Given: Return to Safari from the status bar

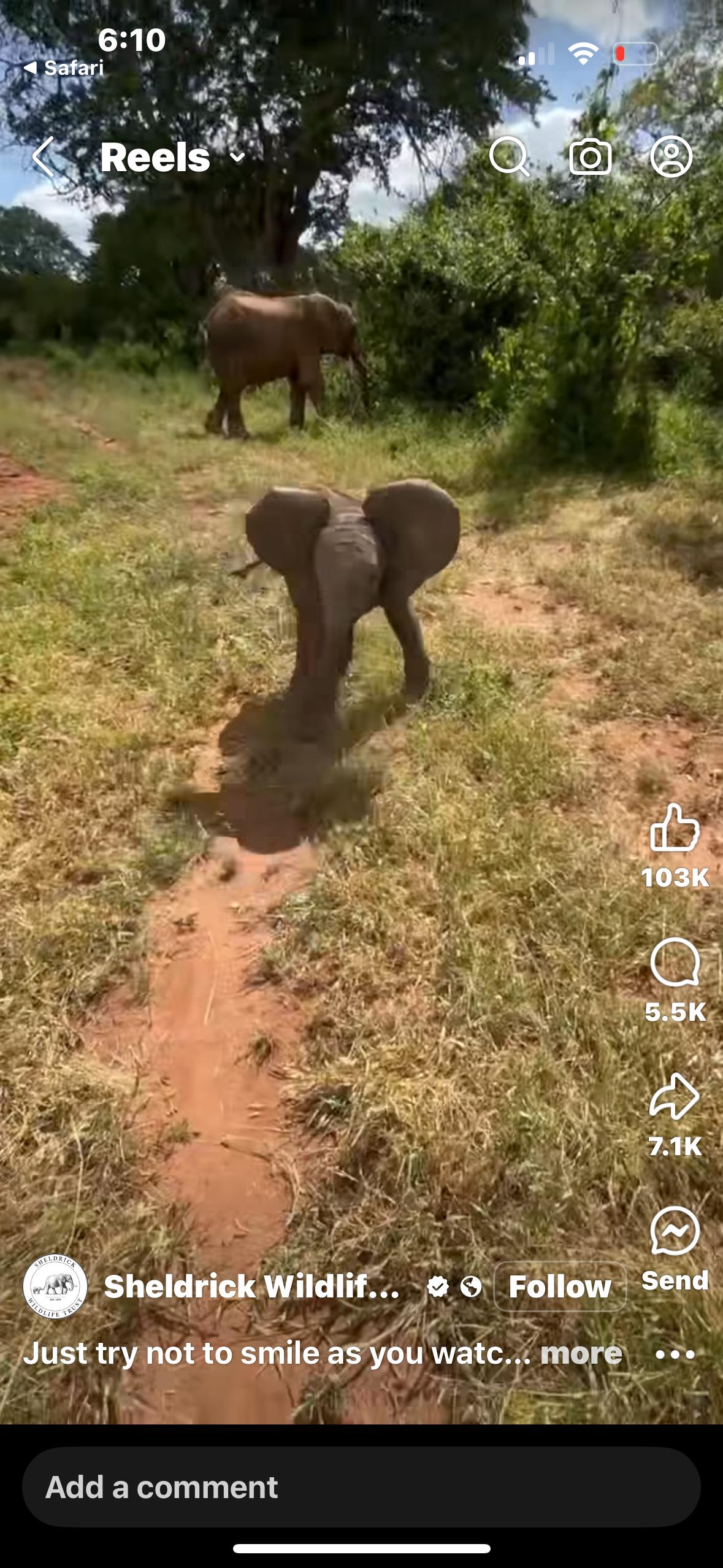Looking at the screenshot, I should 64,67.
